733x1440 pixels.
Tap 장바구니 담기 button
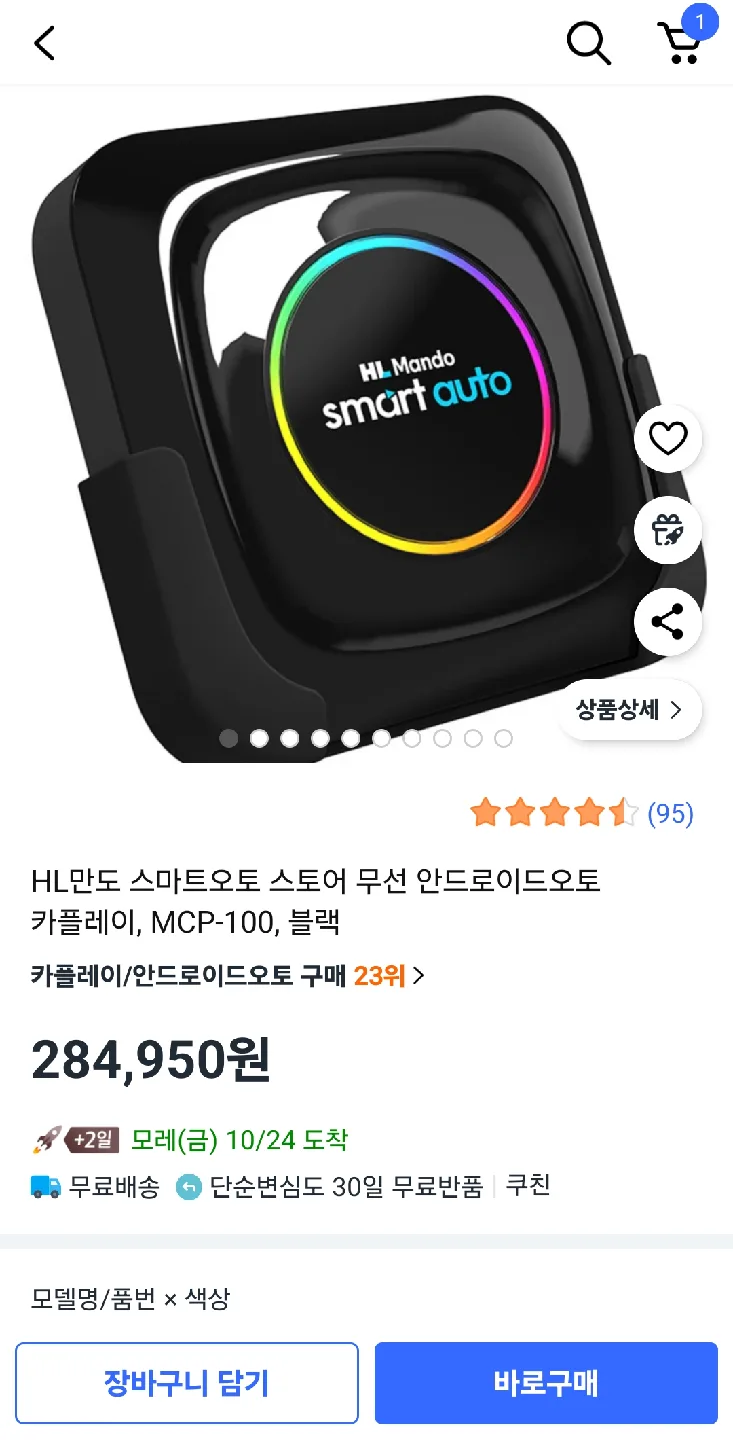click(187, 1383)
